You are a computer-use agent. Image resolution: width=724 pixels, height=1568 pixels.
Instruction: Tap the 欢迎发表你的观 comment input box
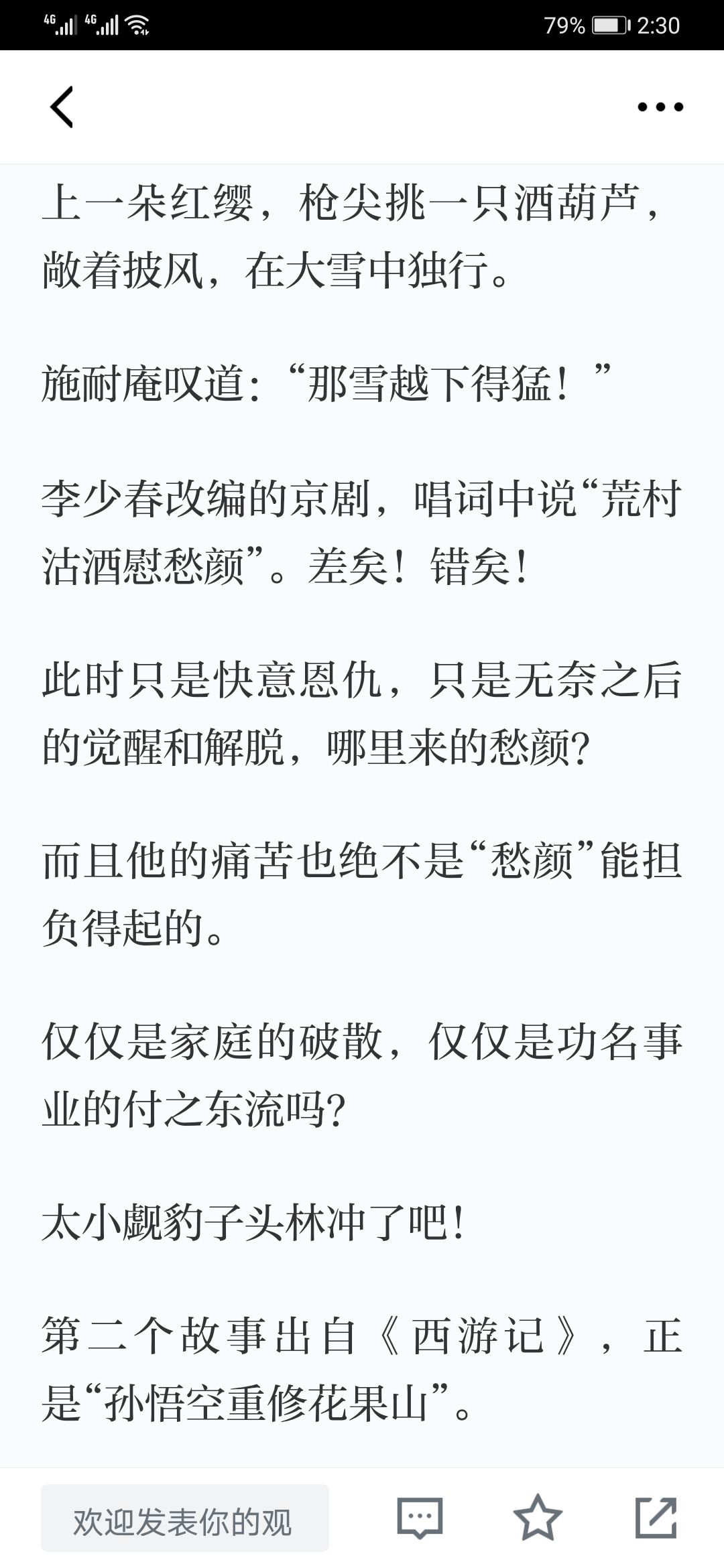185,1518
